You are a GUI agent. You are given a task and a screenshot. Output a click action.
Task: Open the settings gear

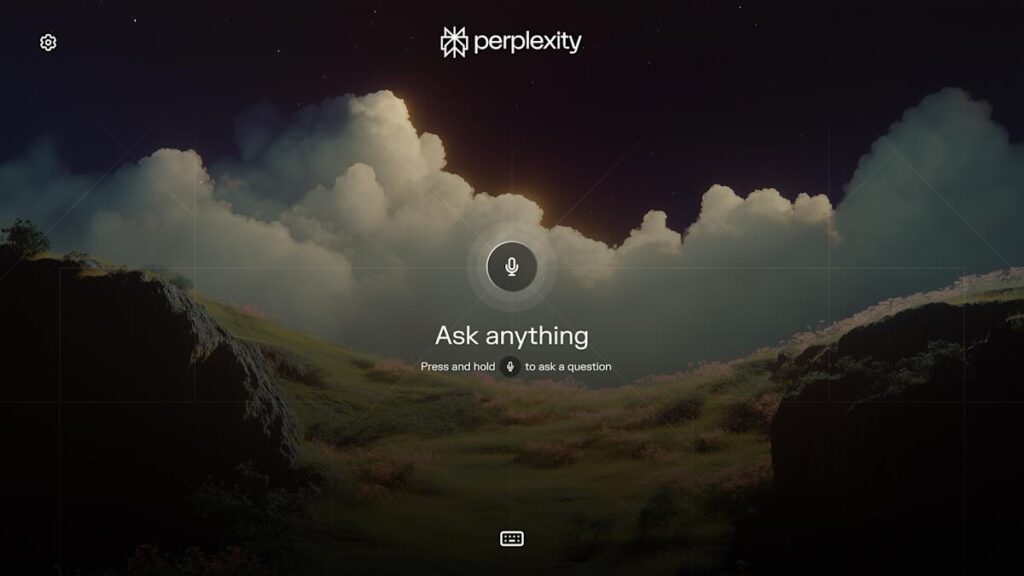(x=48, y=43)
